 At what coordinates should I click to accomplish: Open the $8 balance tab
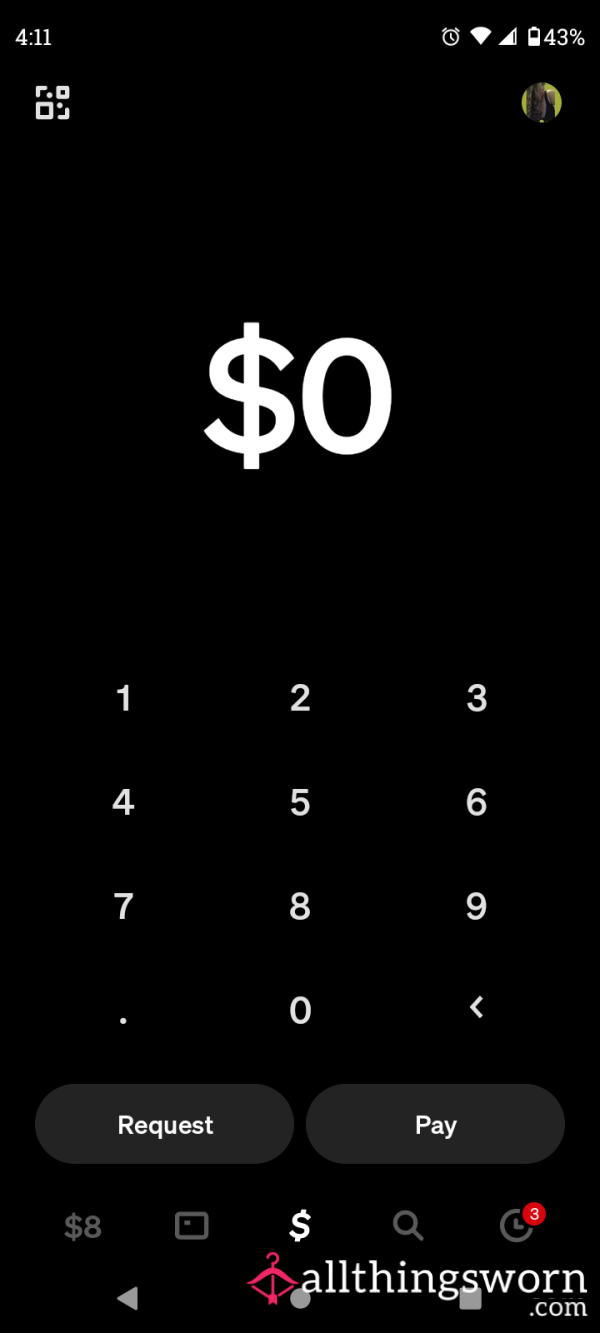pos(83,1226)
